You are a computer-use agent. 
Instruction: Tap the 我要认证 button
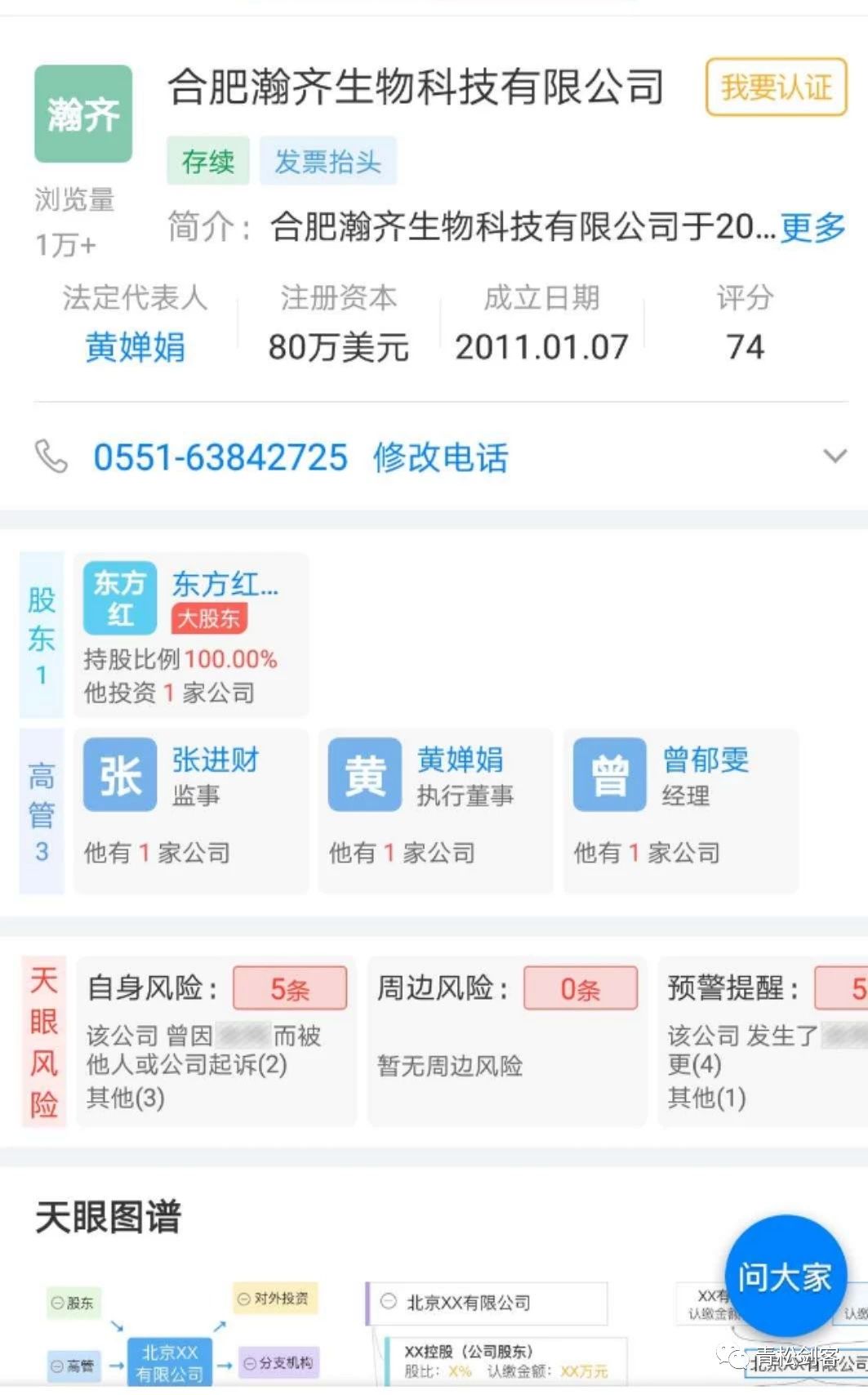click(776, 87)
